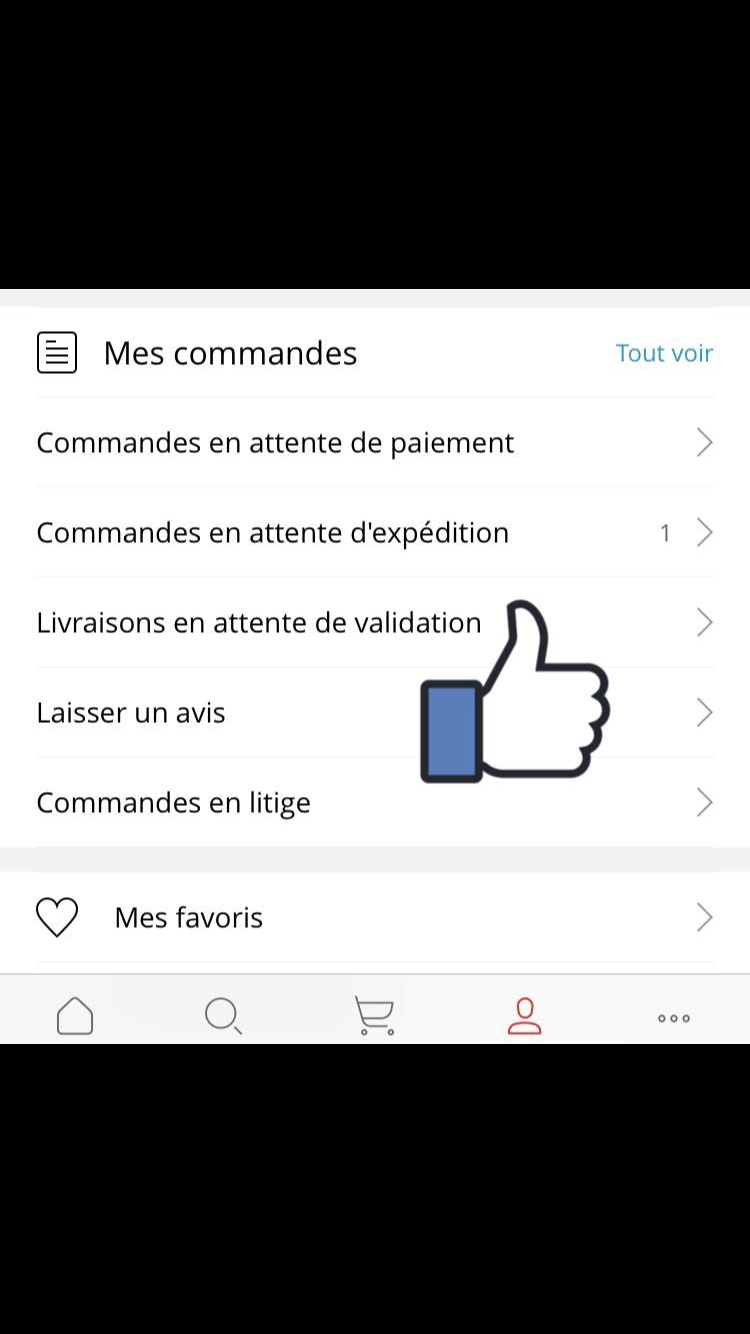Select the account profile tab
The image size is (750, 1334).
(x=524, y=1016)
